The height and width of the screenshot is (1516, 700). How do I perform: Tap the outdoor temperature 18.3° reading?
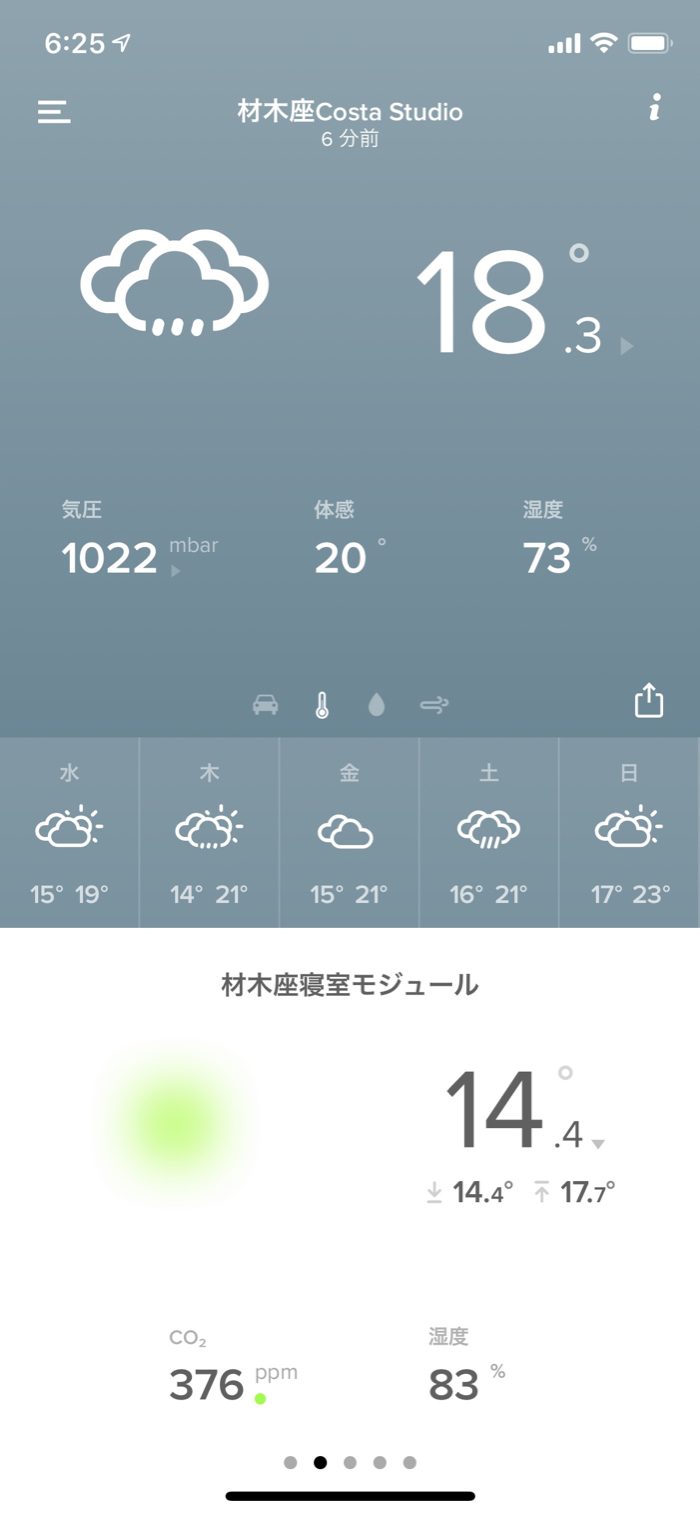click(510, 302)
